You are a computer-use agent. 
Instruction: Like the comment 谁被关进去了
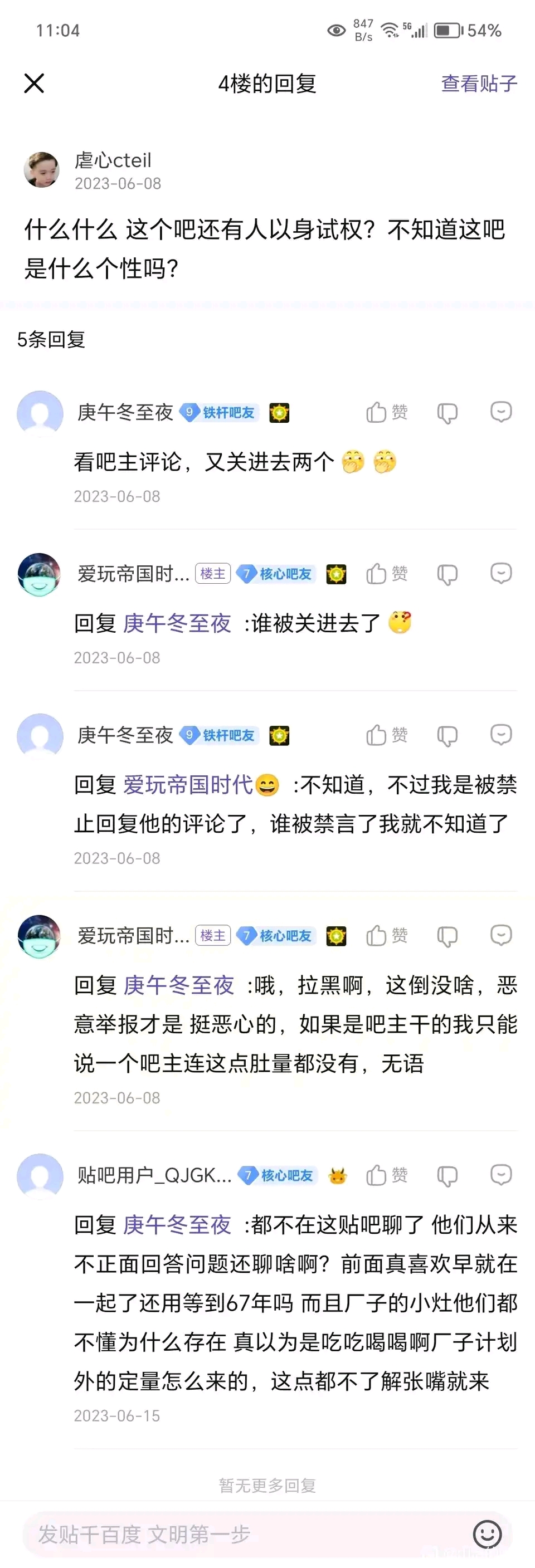(386, 574)
